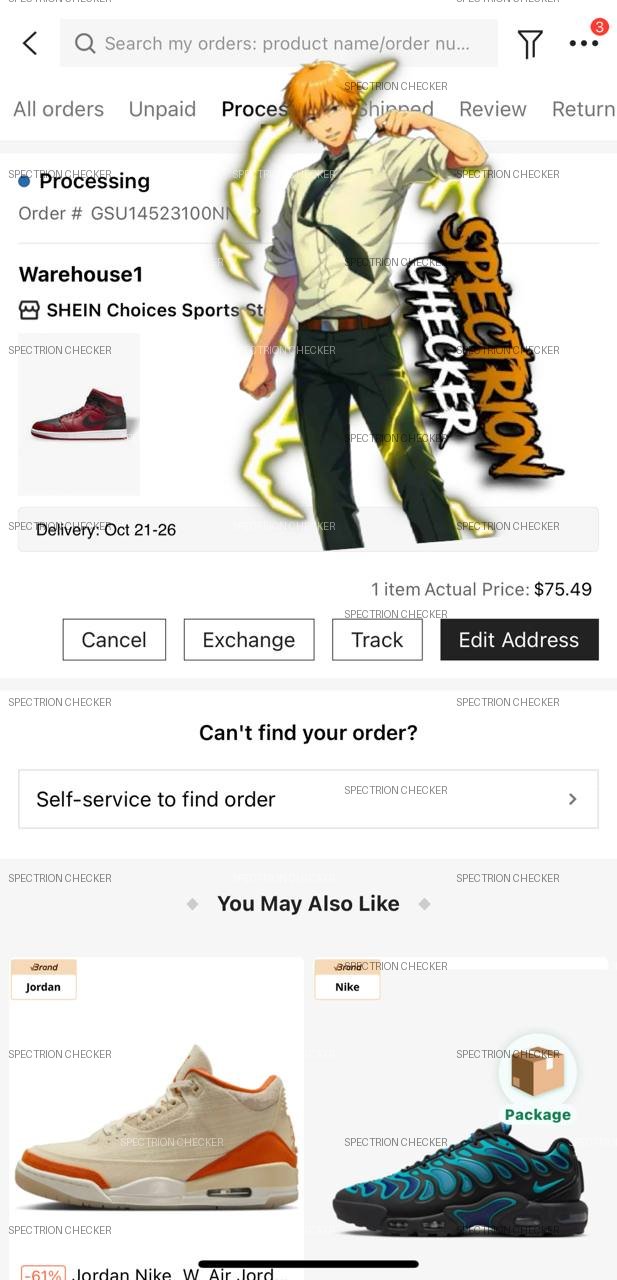Image resolution: width=617 pixels, height=1280 pixels.
Task: Switch to the All orders tab
Action: [x=58, y=109]
